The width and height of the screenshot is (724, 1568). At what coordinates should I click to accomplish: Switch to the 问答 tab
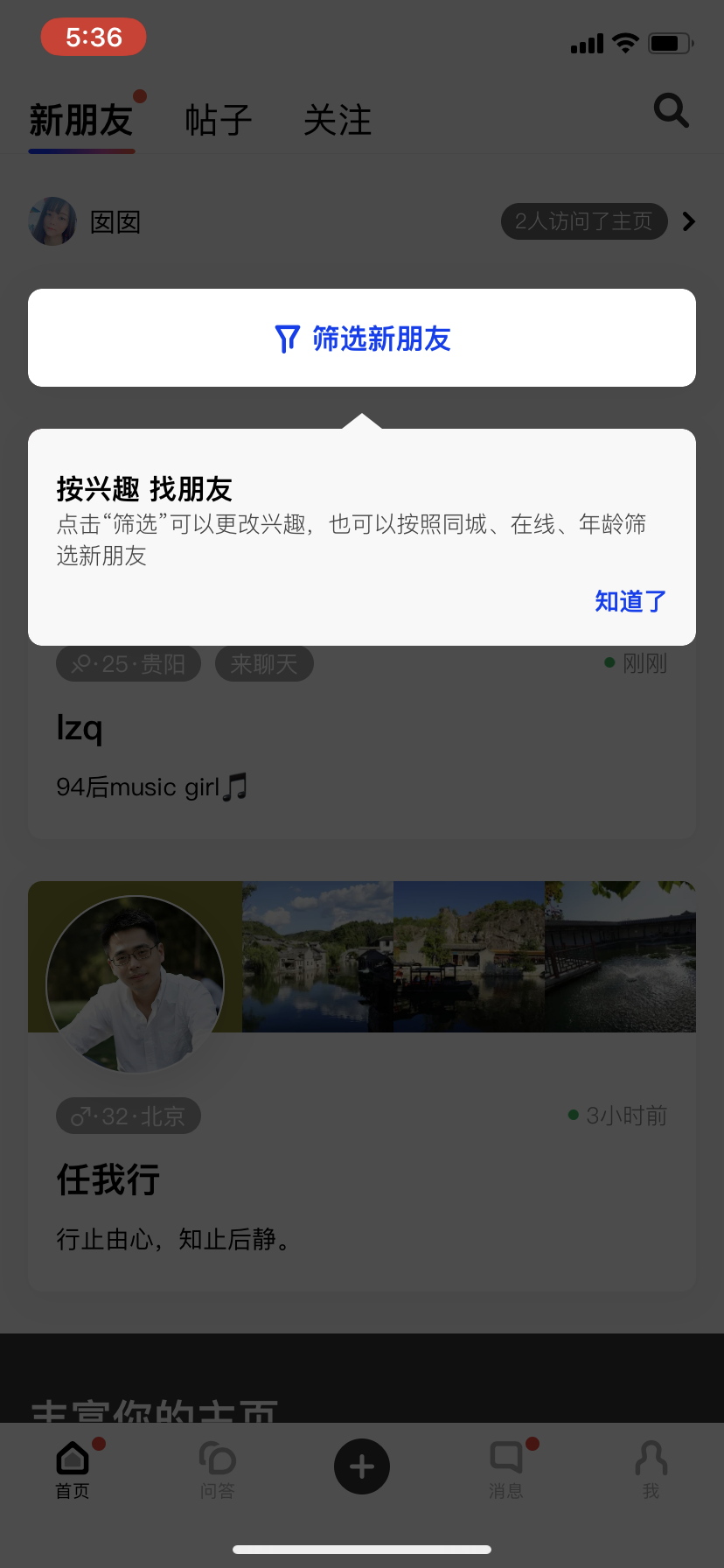pyautogui.click(x=217, y=1468)
